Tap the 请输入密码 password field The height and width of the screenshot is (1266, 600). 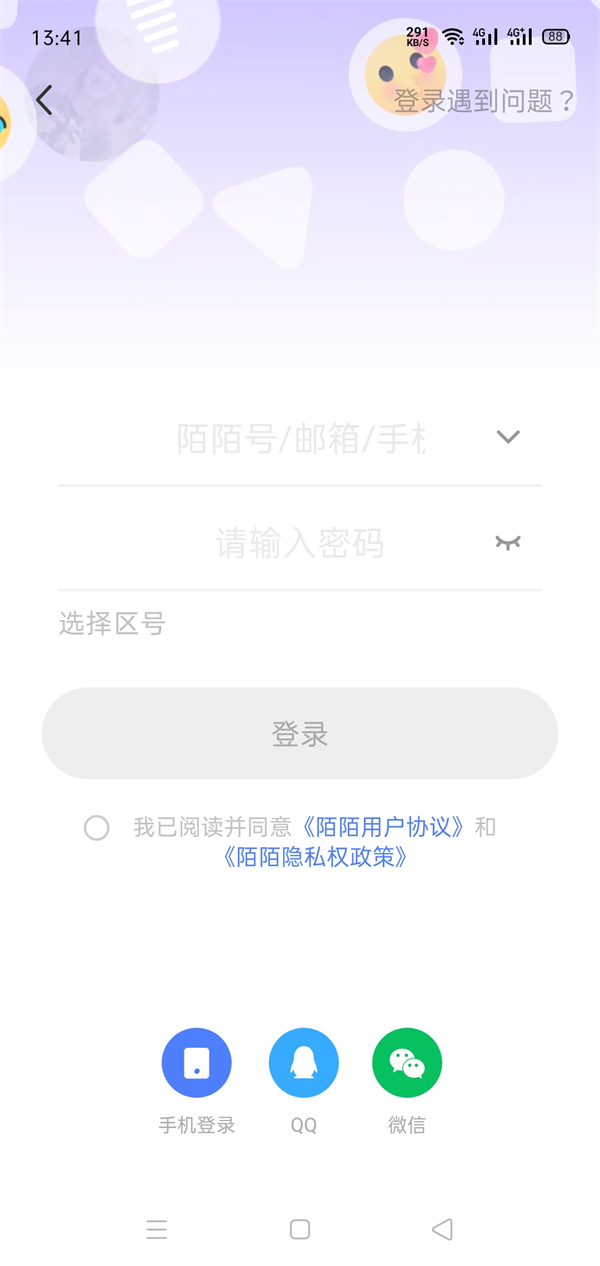[300, 543]
